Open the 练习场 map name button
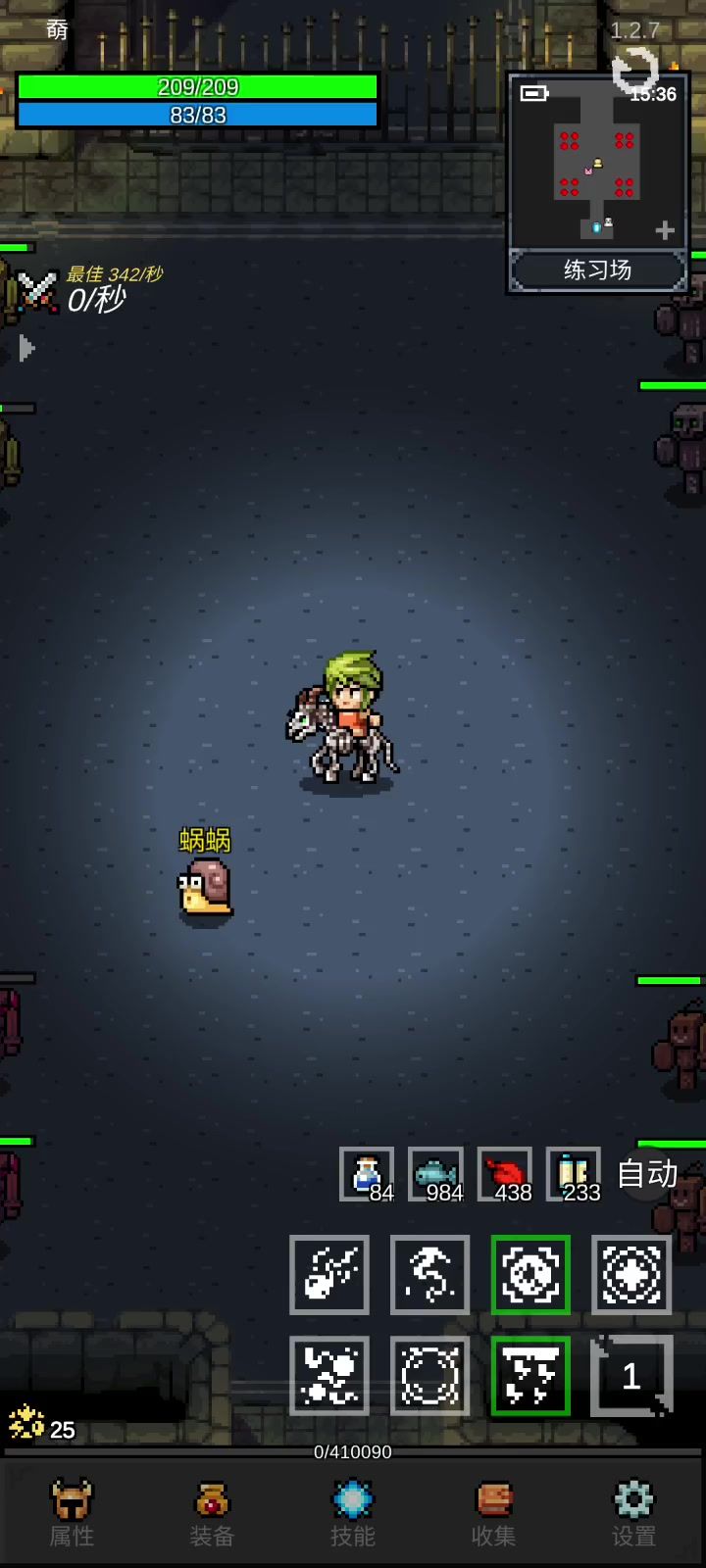This screenshot has height=1568, width=706. (597, 269)
